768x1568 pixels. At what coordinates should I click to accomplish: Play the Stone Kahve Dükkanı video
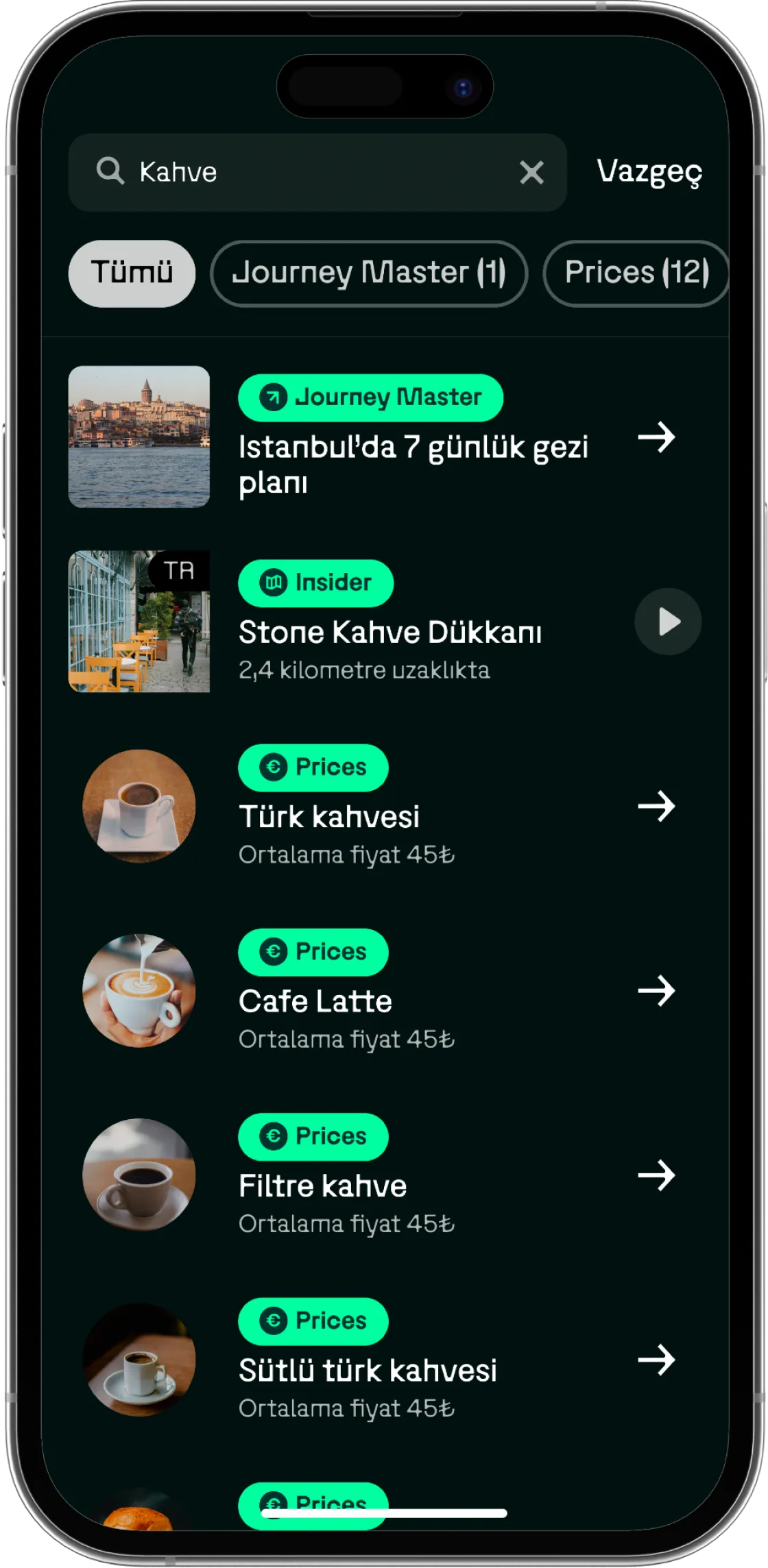tap(667, 622)
